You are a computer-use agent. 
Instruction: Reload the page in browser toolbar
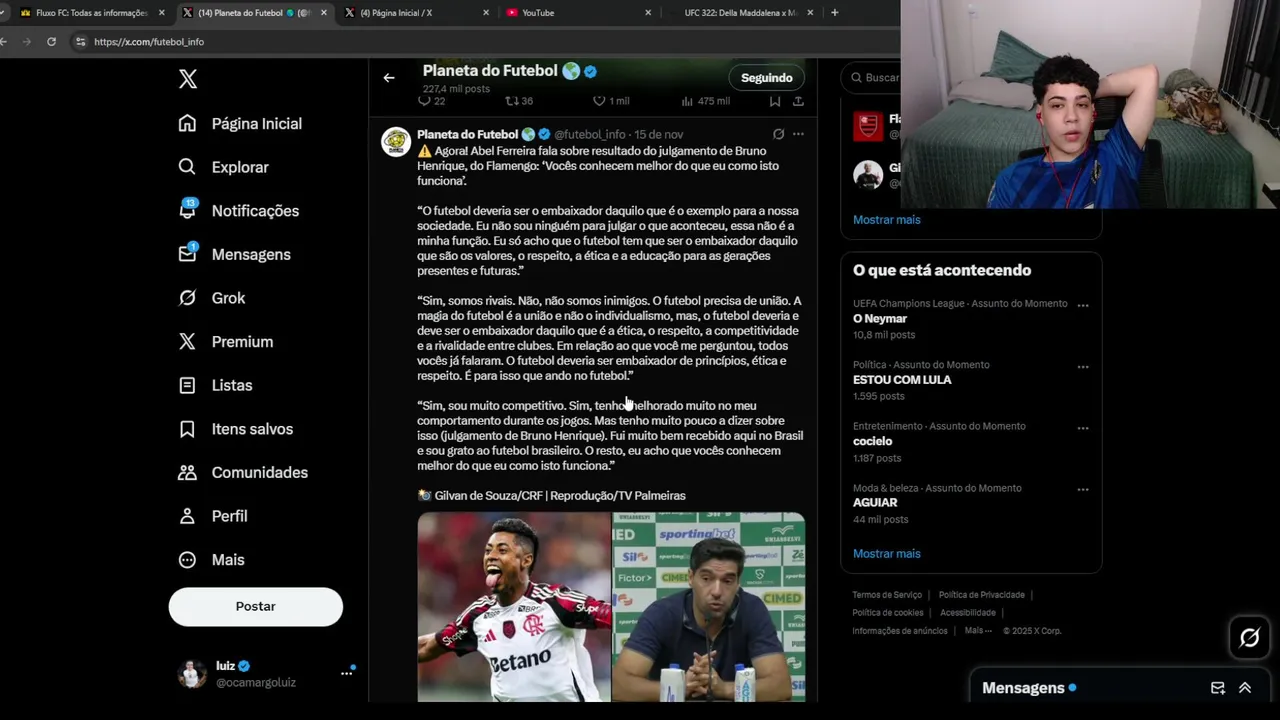(51, 42)
